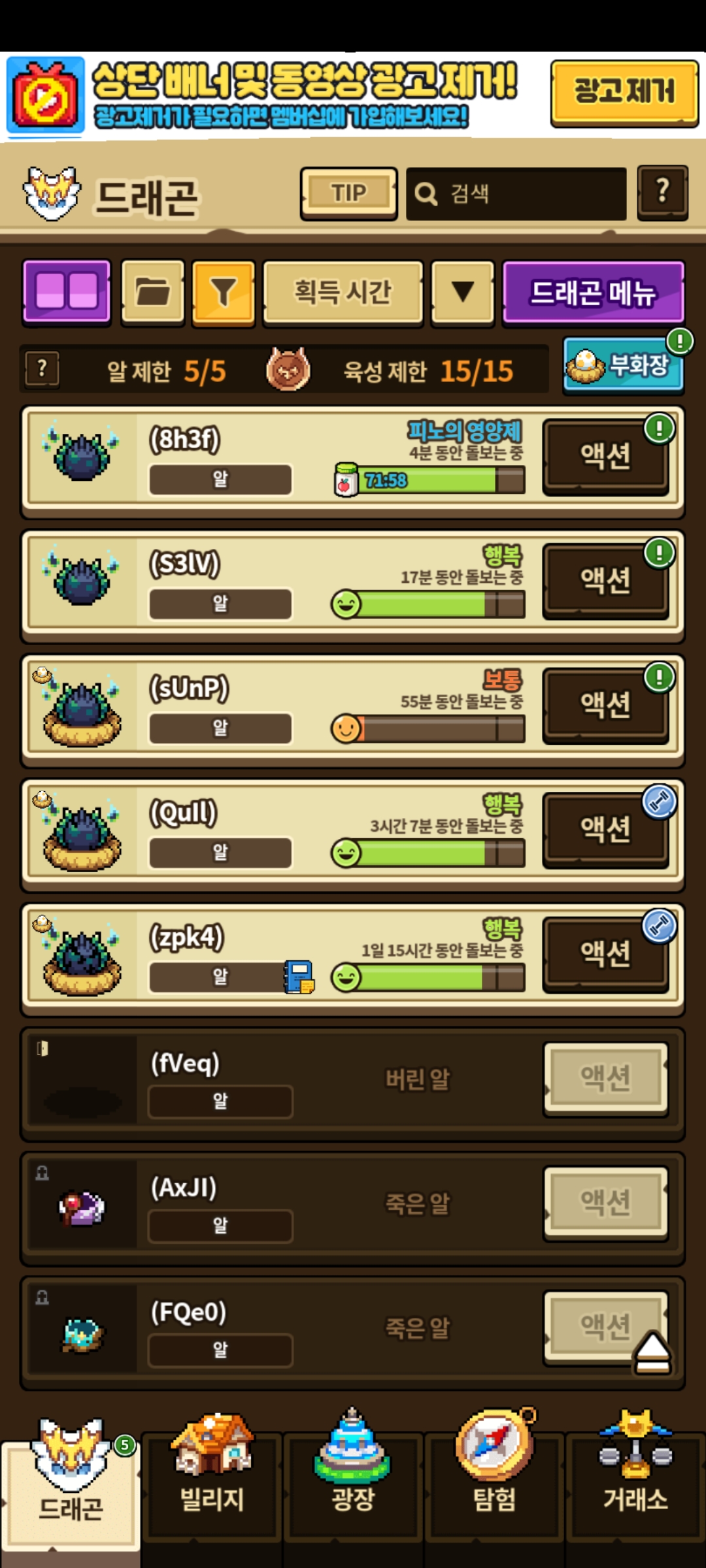
Task: Tap 액션 for the zpk4 egg
Action: (x=605, y=953)
